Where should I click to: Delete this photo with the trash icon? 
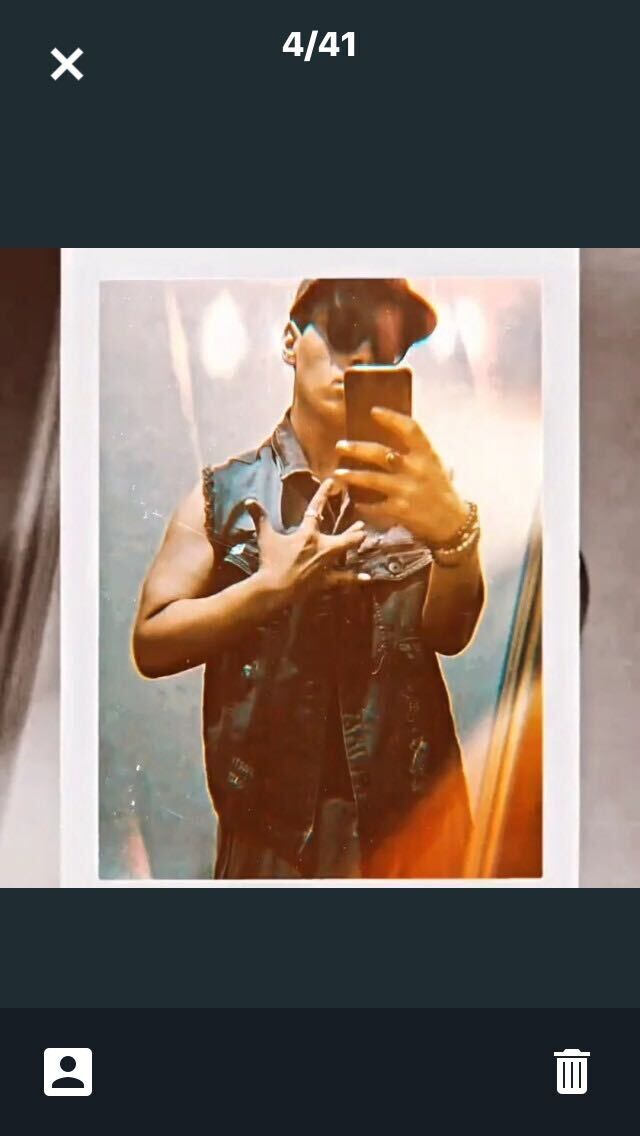[572, 1071]
